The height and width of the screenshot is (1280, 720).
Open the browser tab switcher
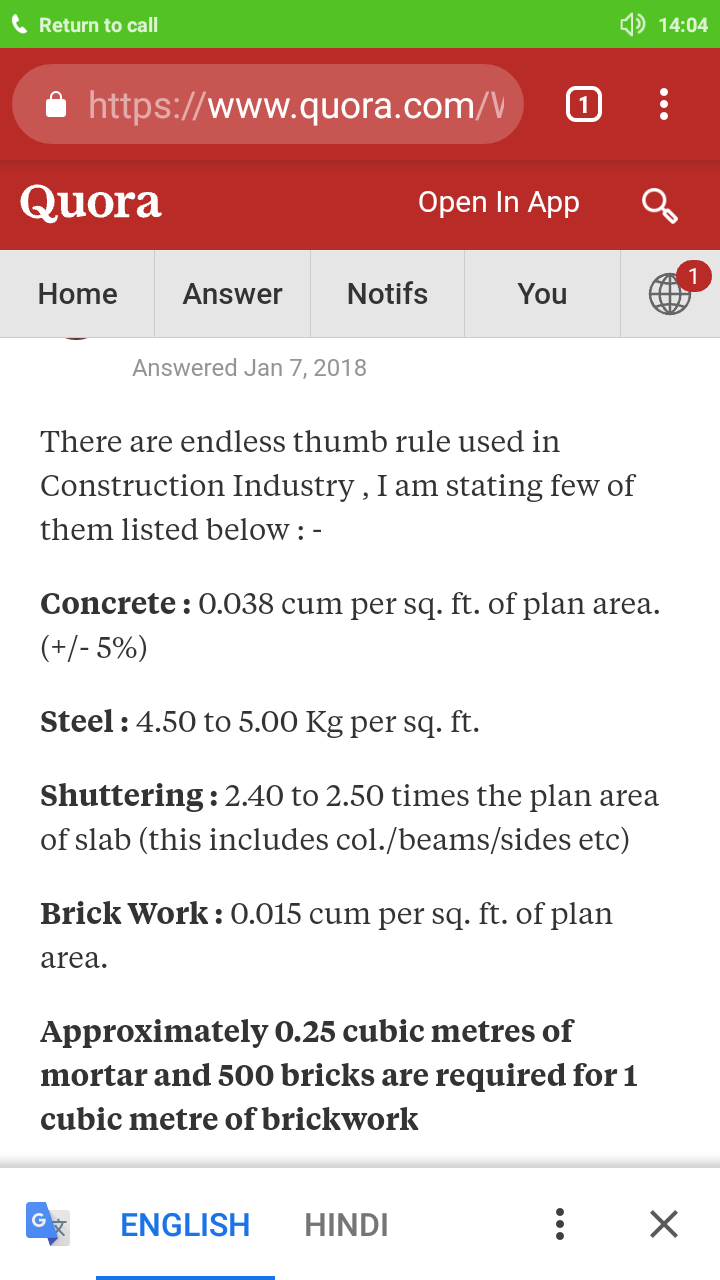click(584, 104)
